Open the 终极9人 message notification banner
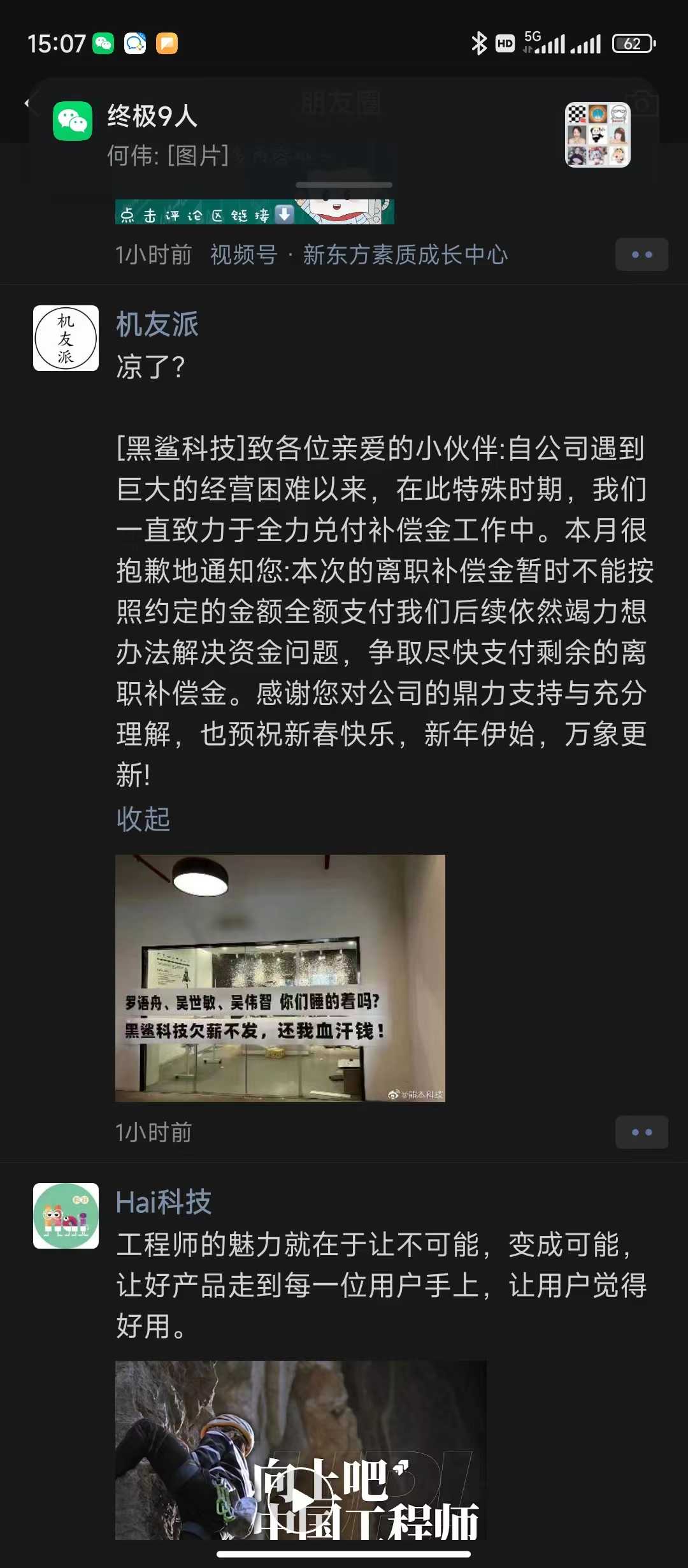The height and width of the screenshot is (1568, 688). 319,134
